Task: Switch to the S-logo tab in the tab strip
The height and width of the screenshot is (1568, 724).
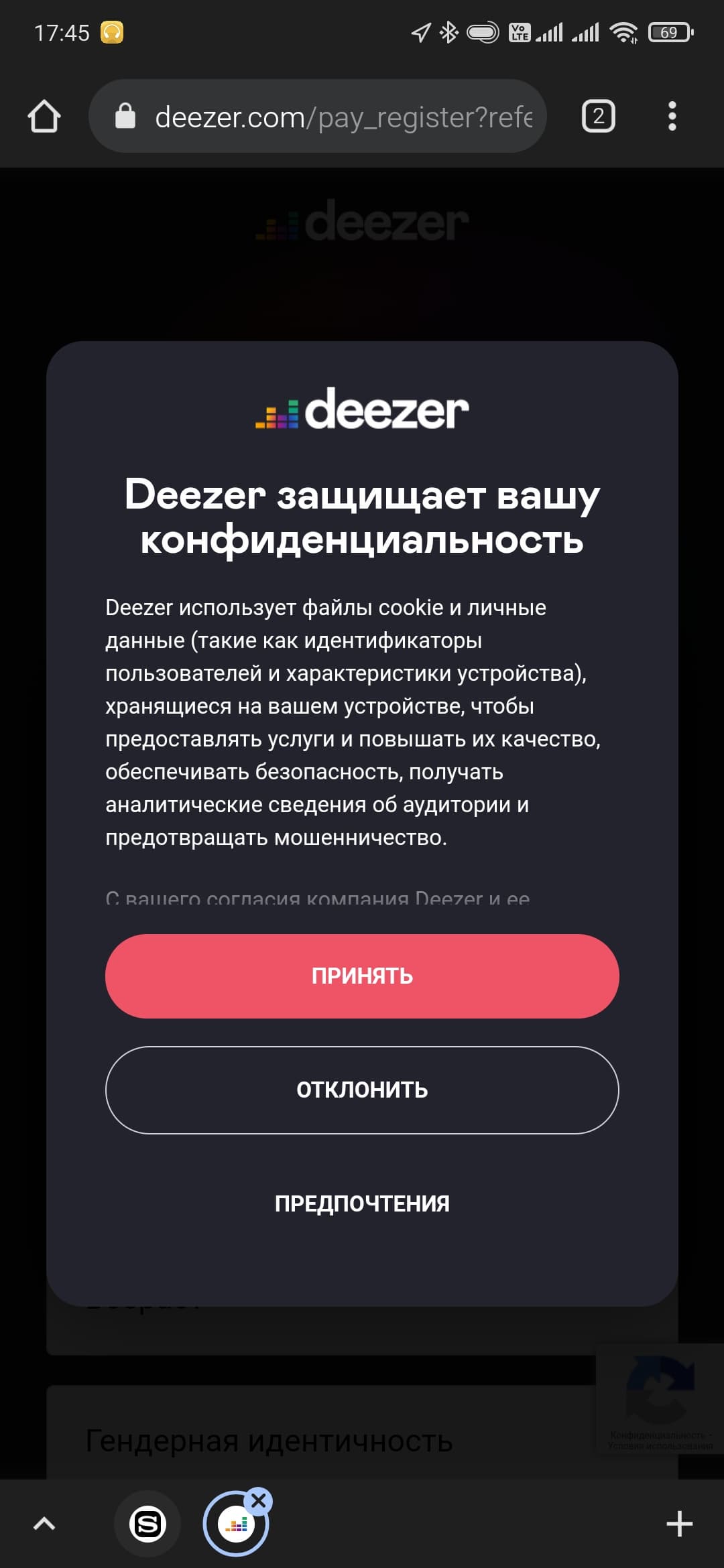Action: pyautogui.click(x=147, y=1524)
